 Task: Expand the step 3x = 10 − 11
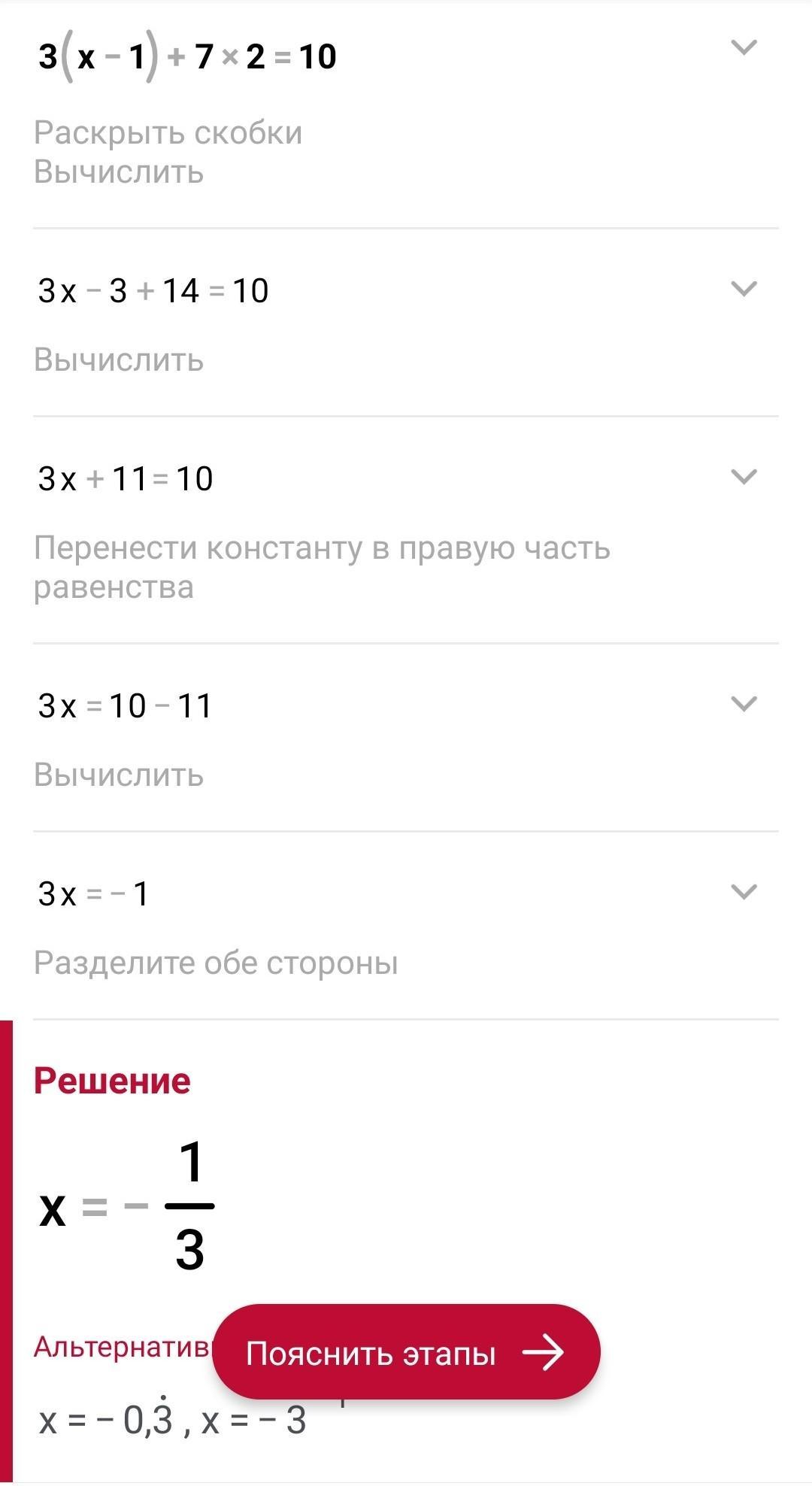(x=744, y=704)
